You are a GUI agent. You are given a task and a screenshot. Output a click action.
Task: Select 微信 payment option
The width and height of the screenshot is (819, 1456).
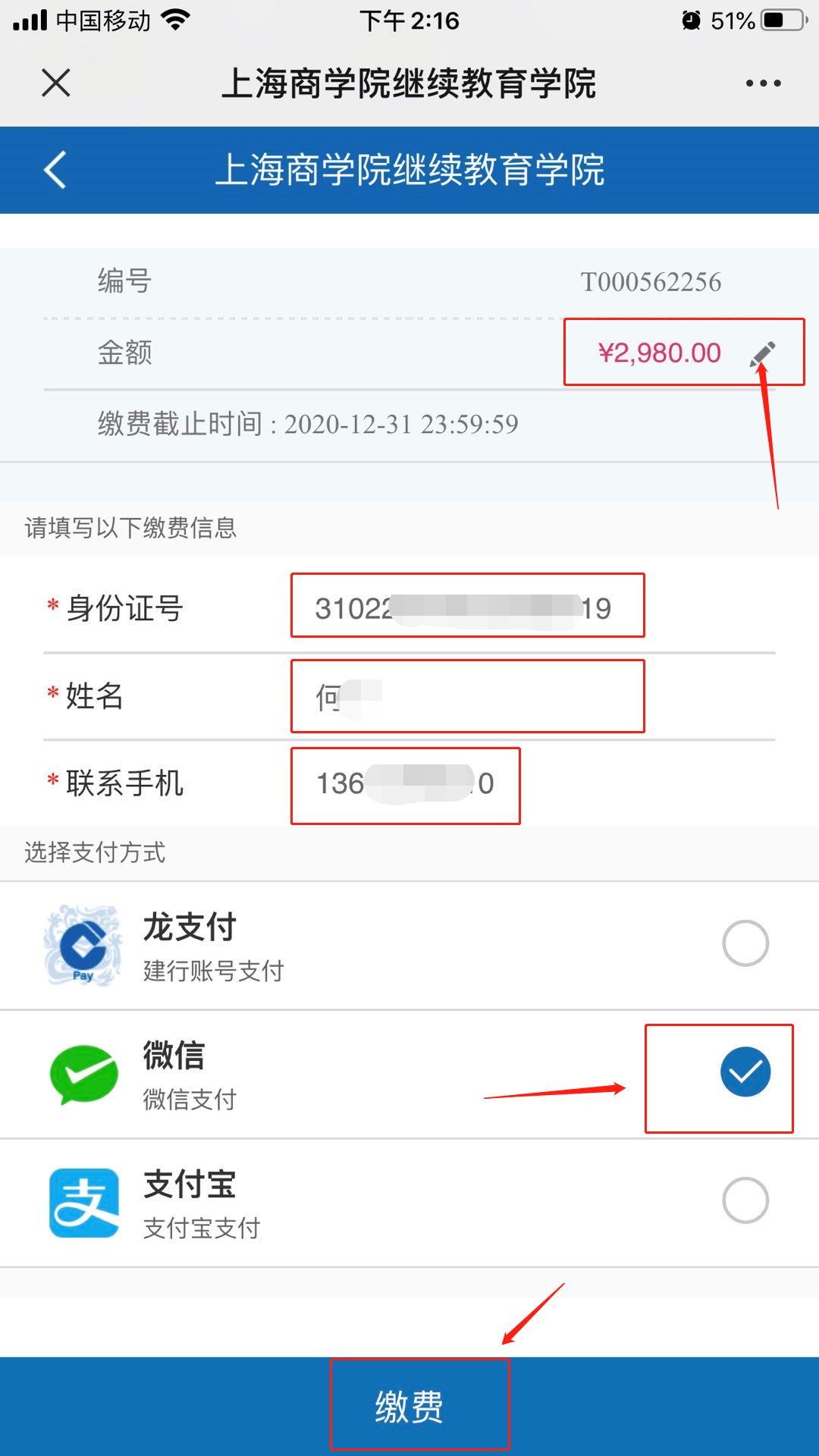[x=409, y=1074]
